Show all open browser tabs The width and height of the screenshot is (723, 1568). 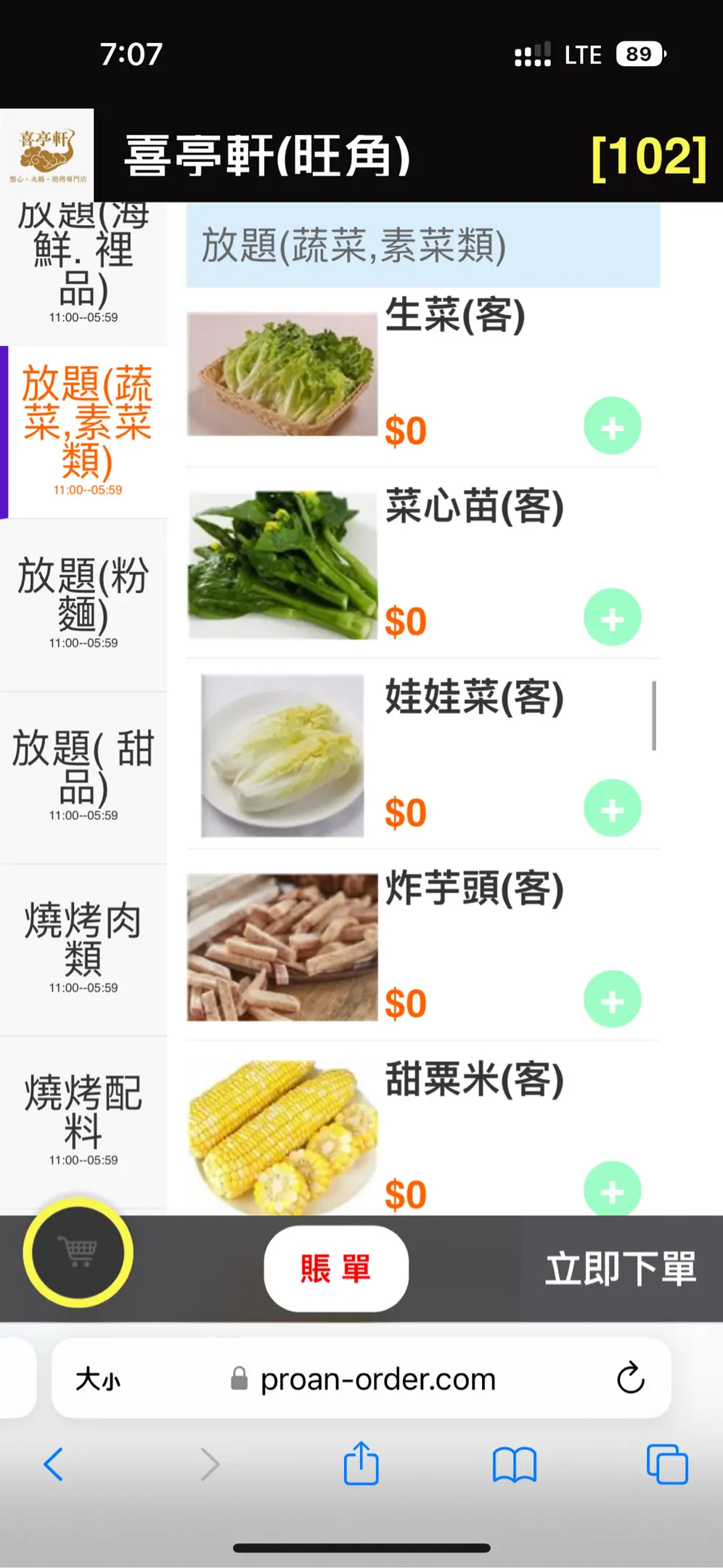click(x=666, y=1463)
